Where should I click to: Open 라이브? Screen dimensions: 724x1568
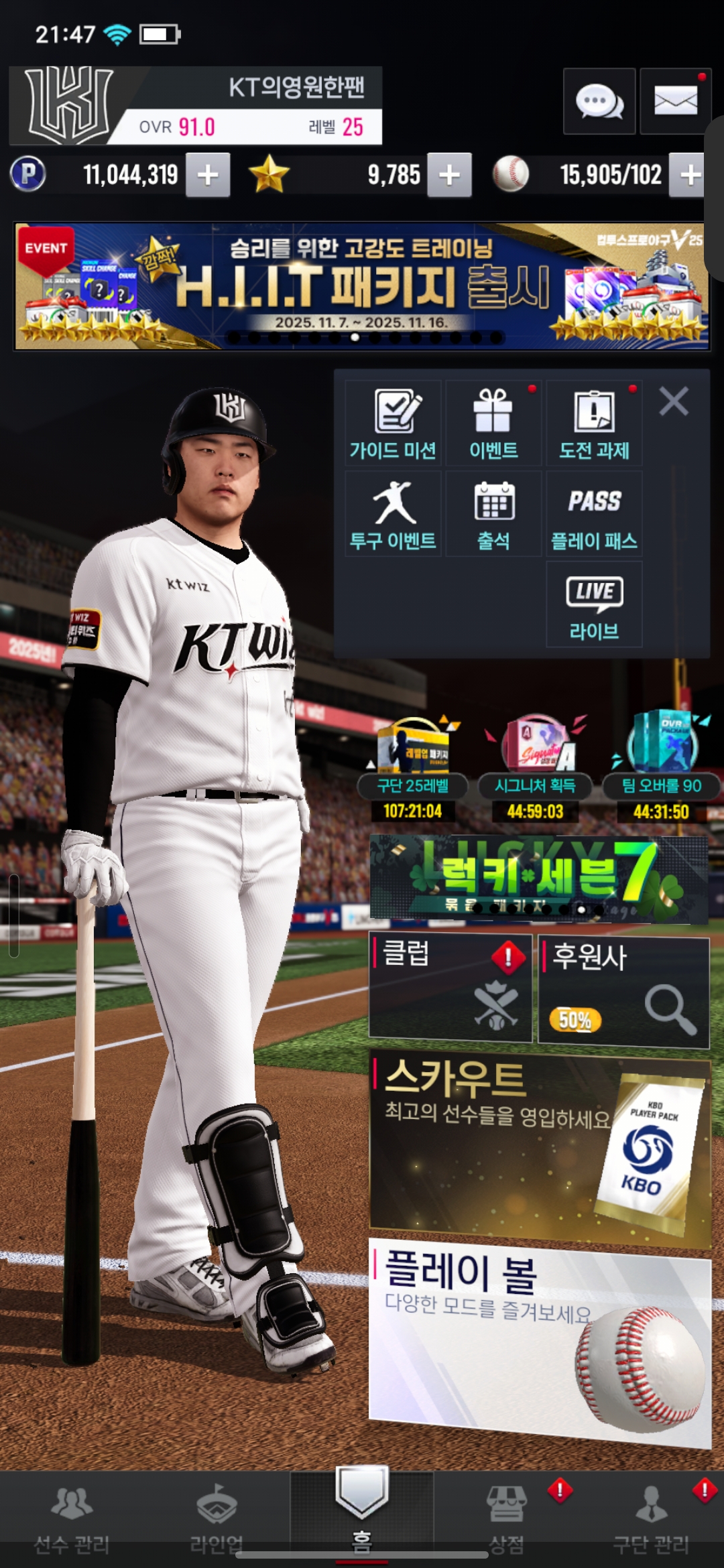594,604
